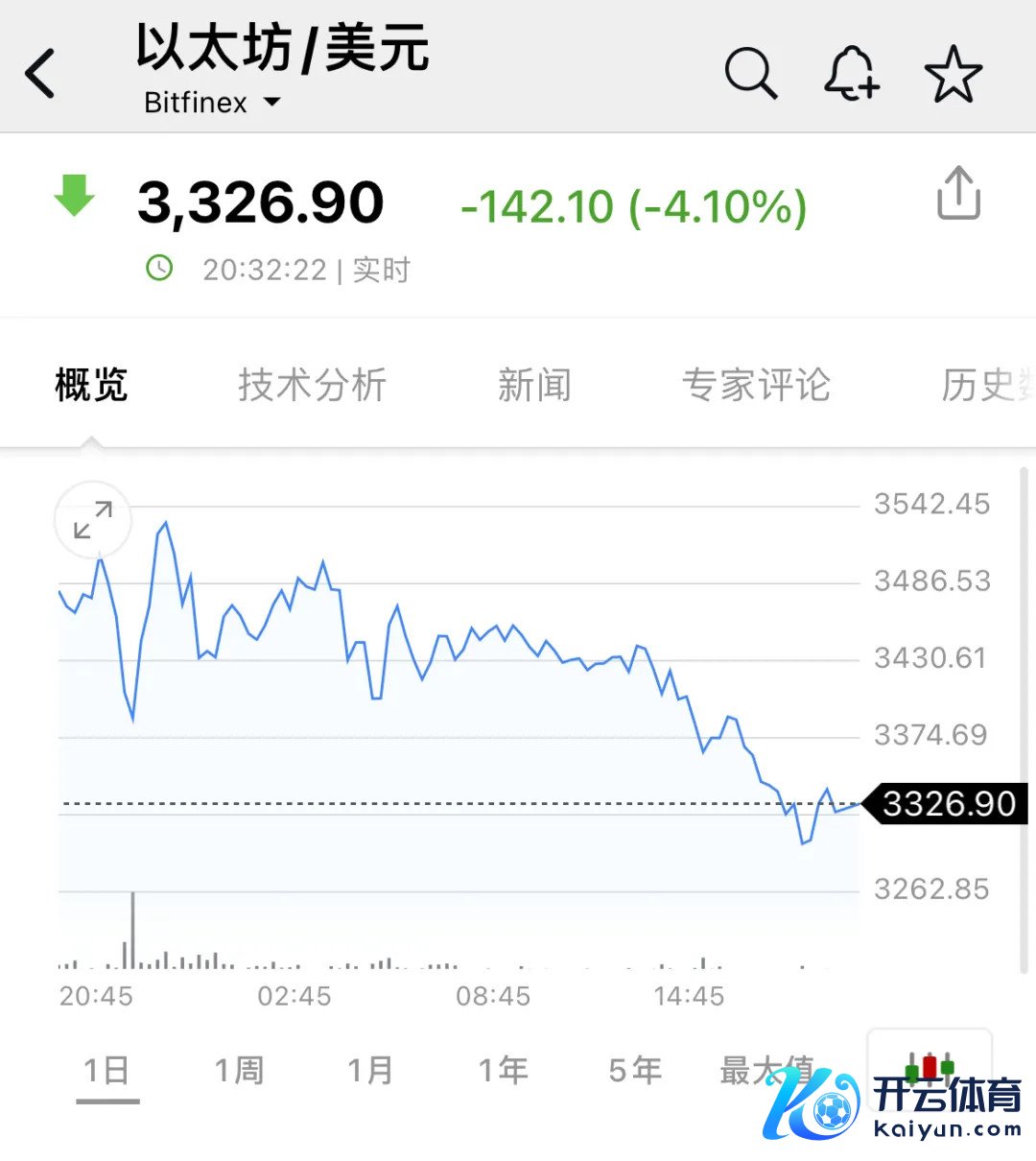The image size is (1036, 1161).
Task: Show the 1月 chart range
Action: tap(370, 1070)
